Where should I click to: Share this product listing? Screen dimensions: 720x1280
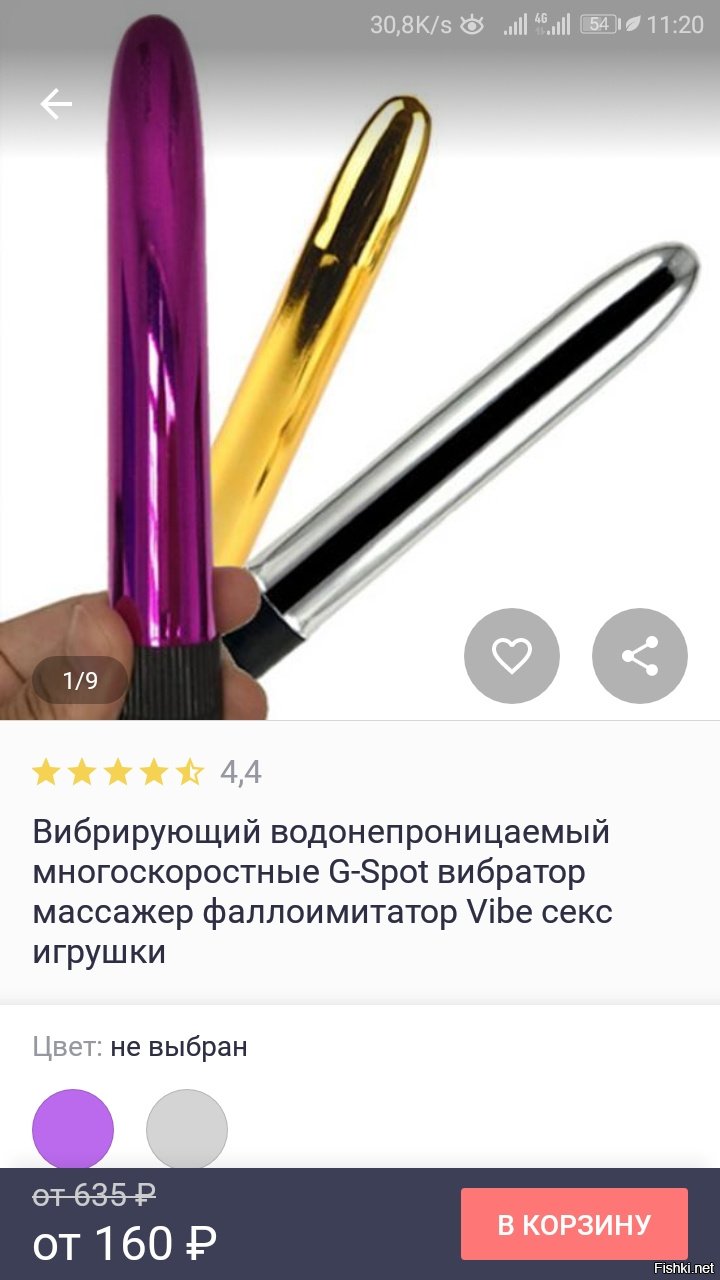[639, 656]
